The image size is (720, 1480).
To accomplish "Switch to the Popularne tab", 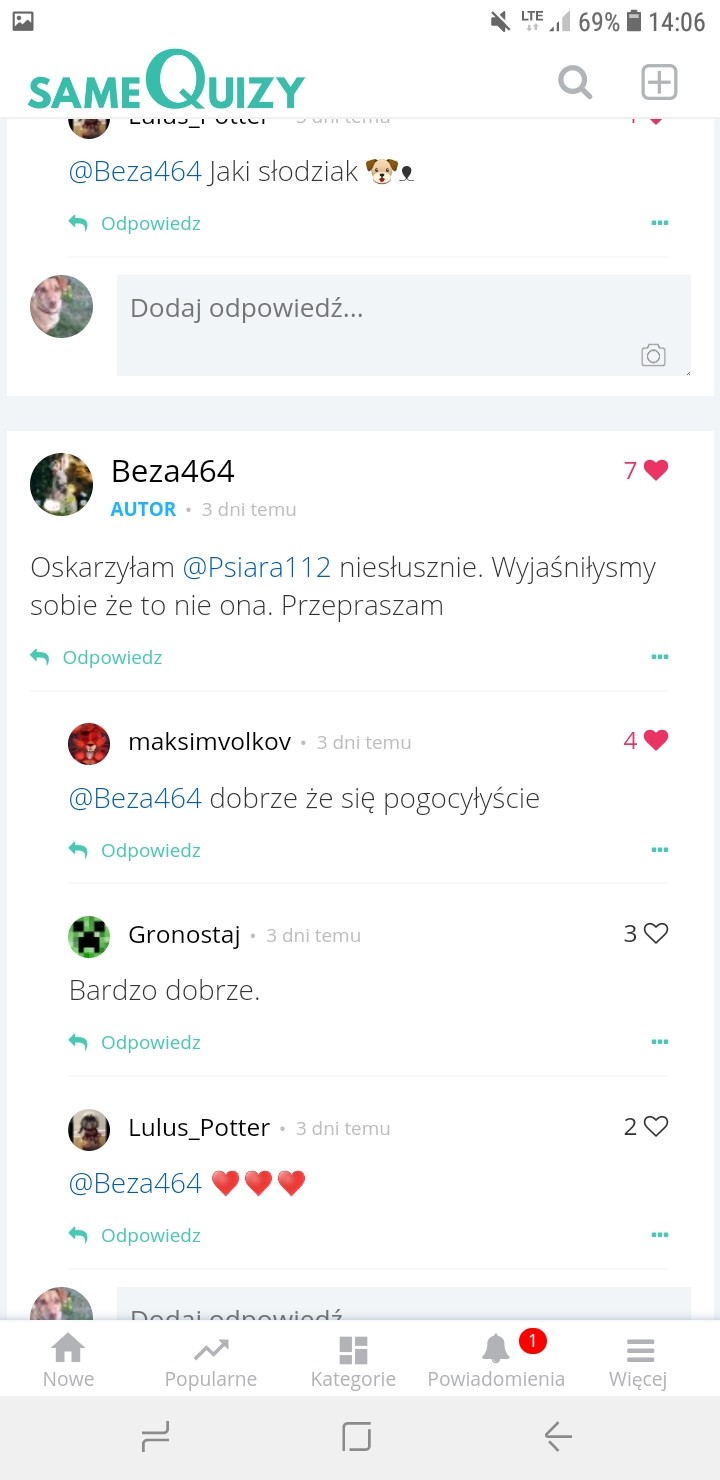I will pyautogui.click(x=211, y=1361).
